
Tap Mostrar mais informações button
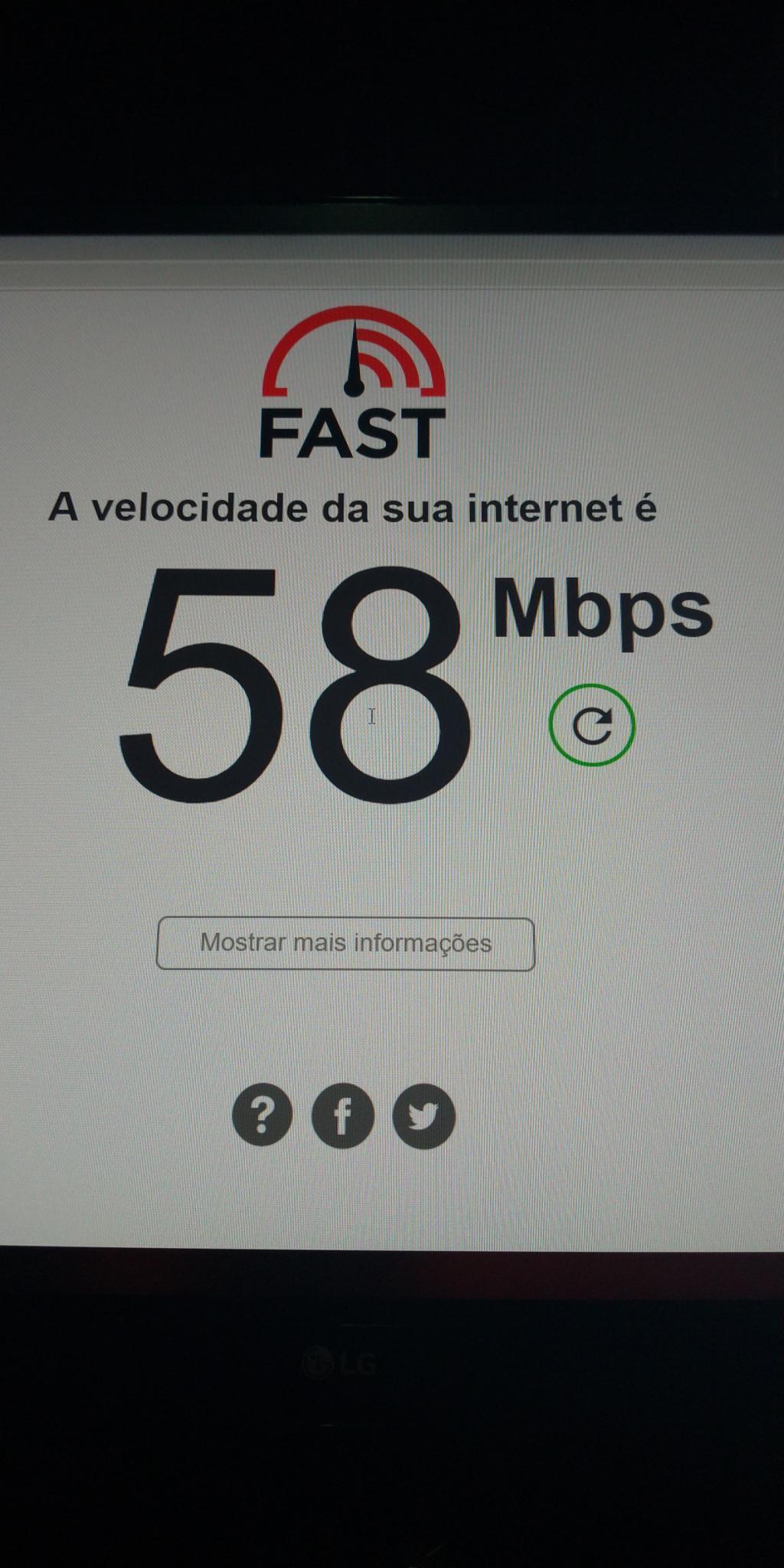click(345, 943)
